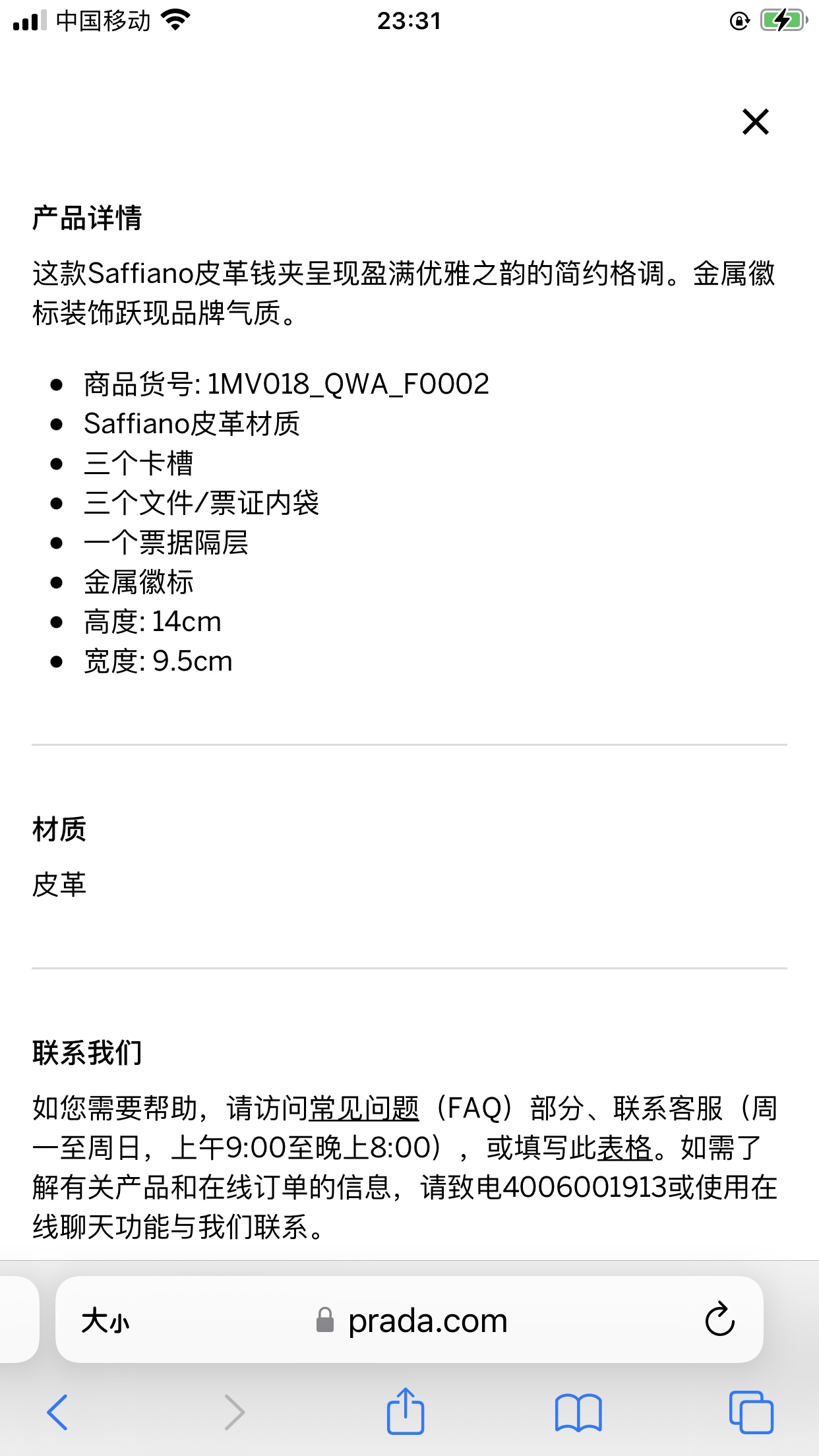The height and width of the screenshot is (1456, 819).
Task: Open Safari bookmarks
Action: tap(578, 1412)
